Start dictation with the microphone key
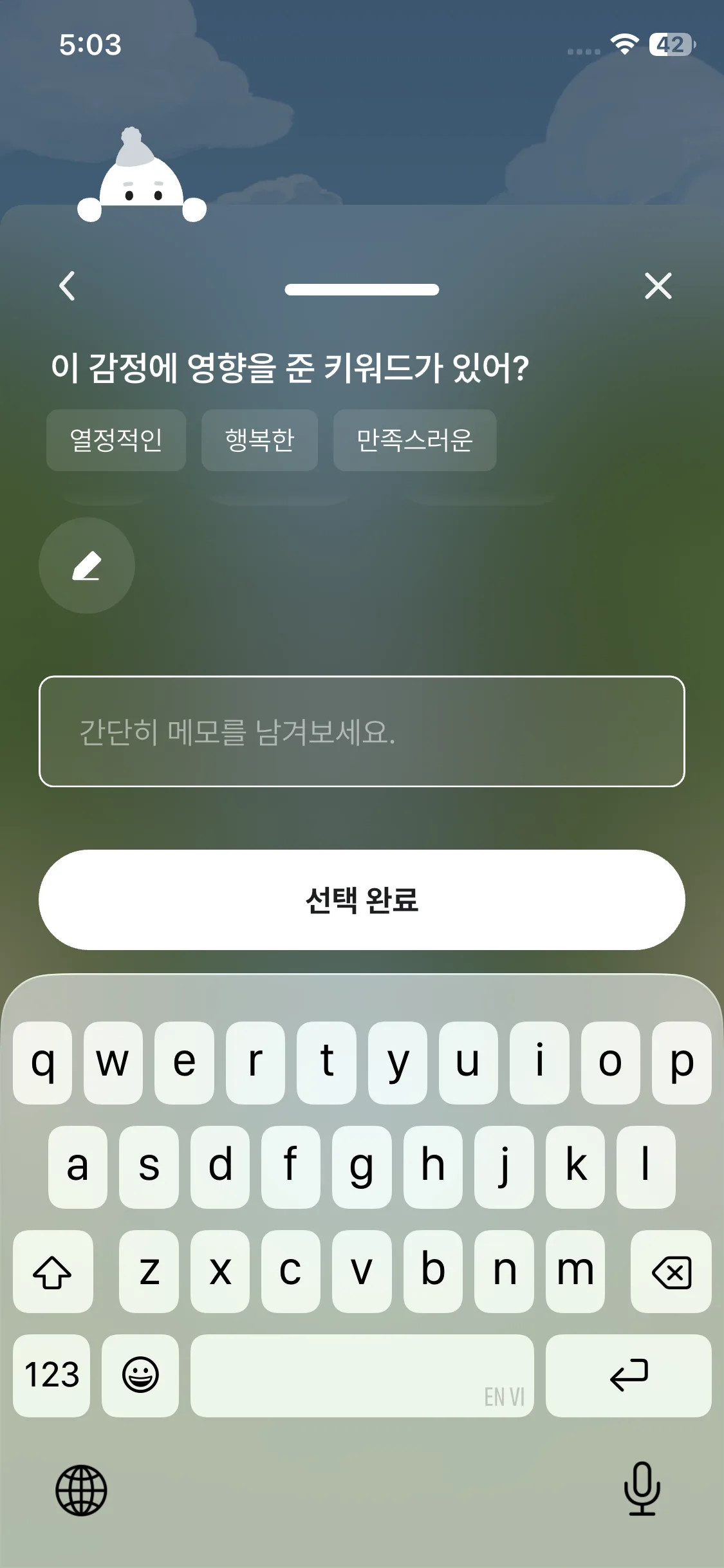Image resolution: width=724 pixels, height=1568 pixels. point(642,1489)
